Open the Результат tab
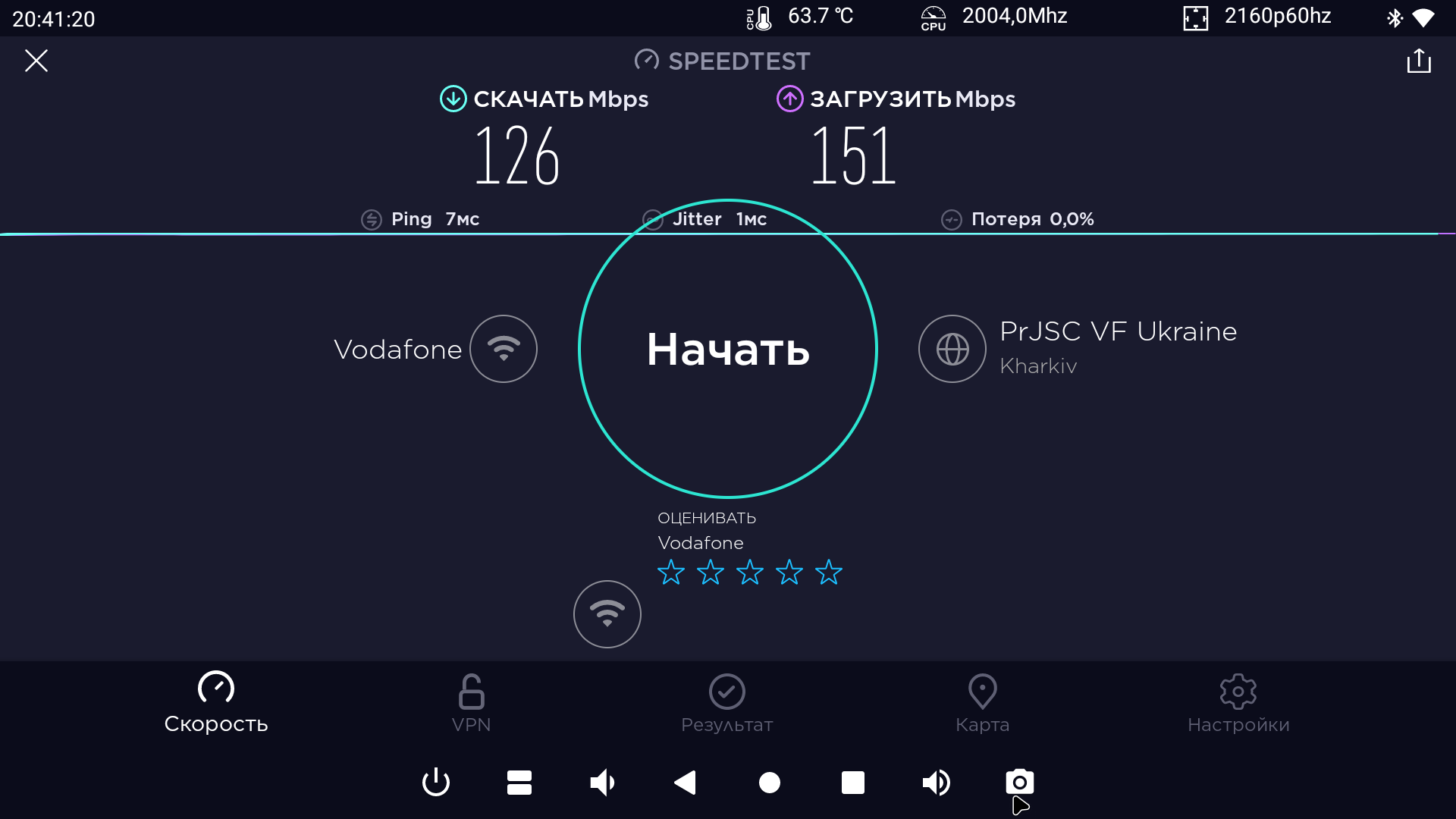Viewport: 1456px width, 819px height. [x=726, y=703]
